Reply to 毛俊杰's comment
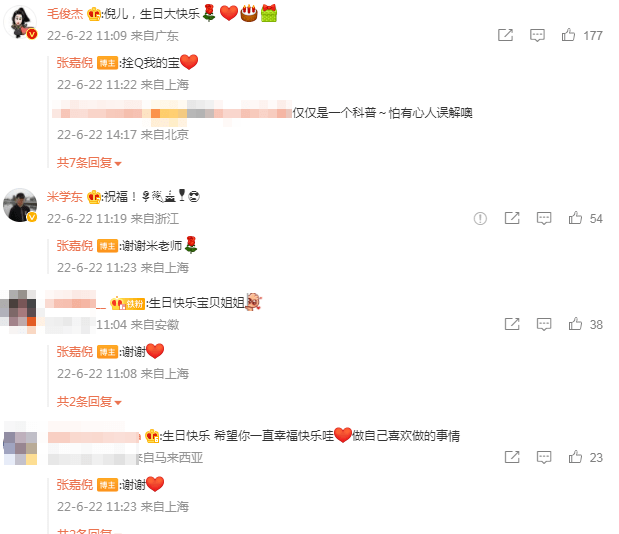Screen dimensions: 619x534 538,35
